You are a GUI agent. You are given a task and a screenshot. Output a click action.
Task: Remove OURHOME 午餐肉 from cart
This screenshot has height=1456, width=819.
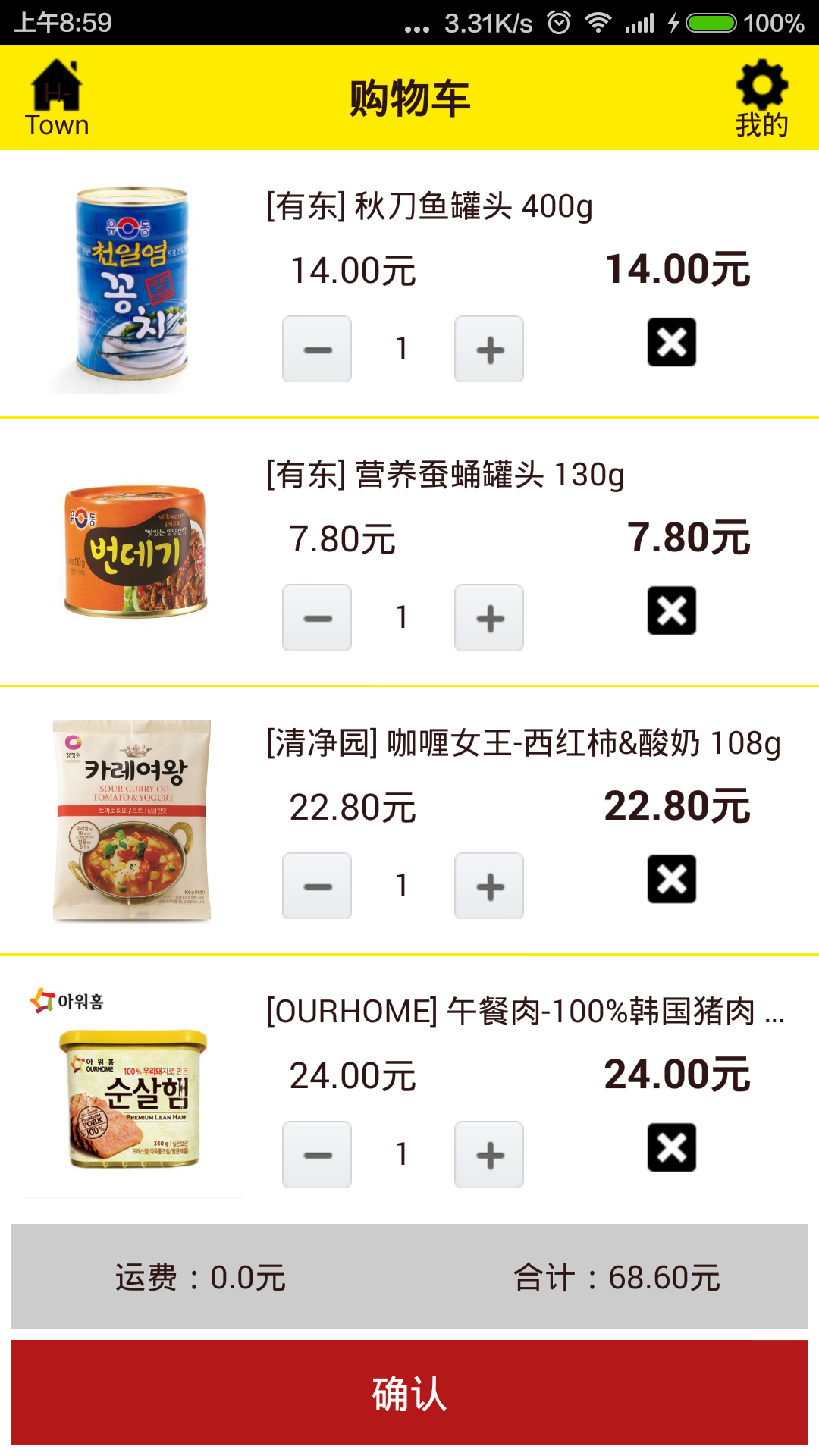671,1148
